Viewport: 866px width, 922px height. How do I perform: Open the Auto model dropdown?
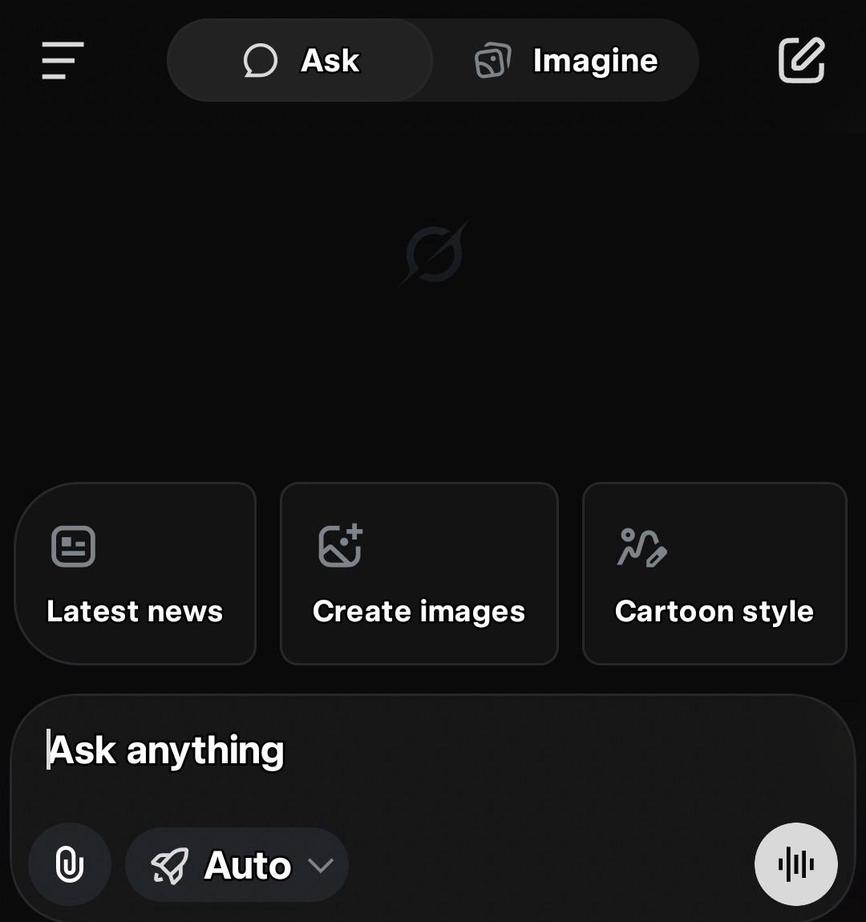[237, 864]
